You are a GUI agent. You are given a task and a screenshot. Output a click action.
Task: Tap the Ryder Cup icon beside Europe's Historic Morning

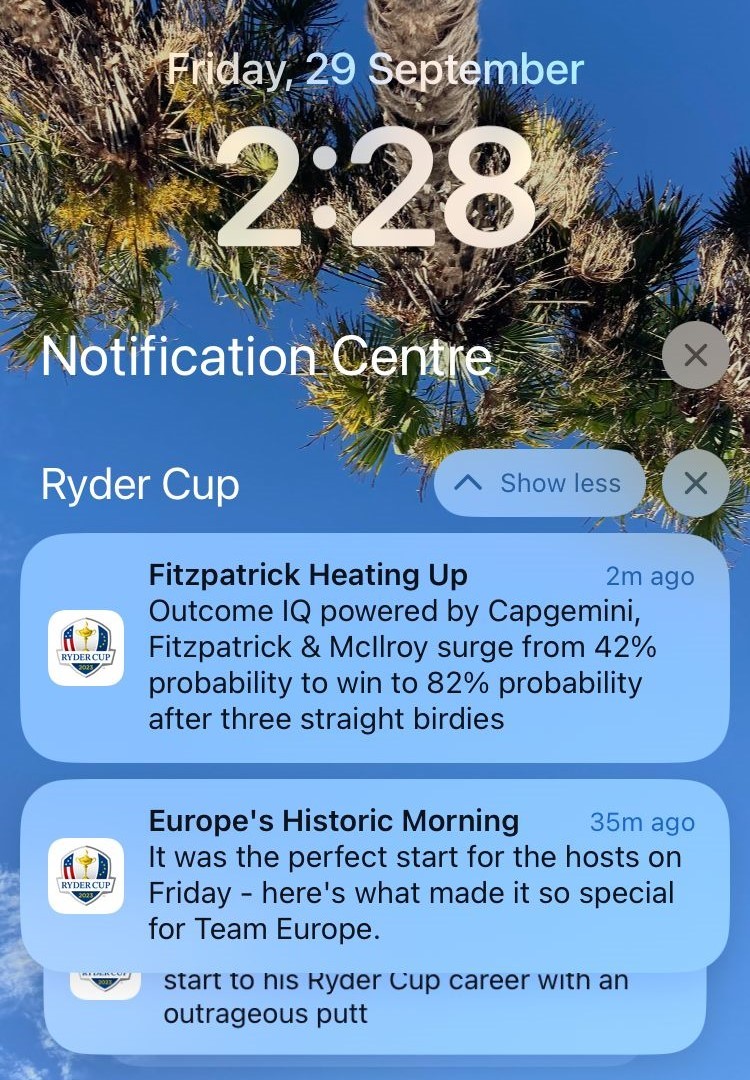[86, 874]
